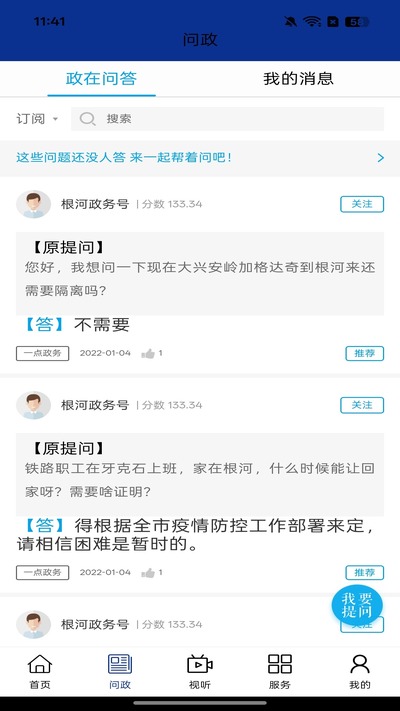Select the 政在问答 tab
The width and height of the screenshot is (400, 711).
101,79
